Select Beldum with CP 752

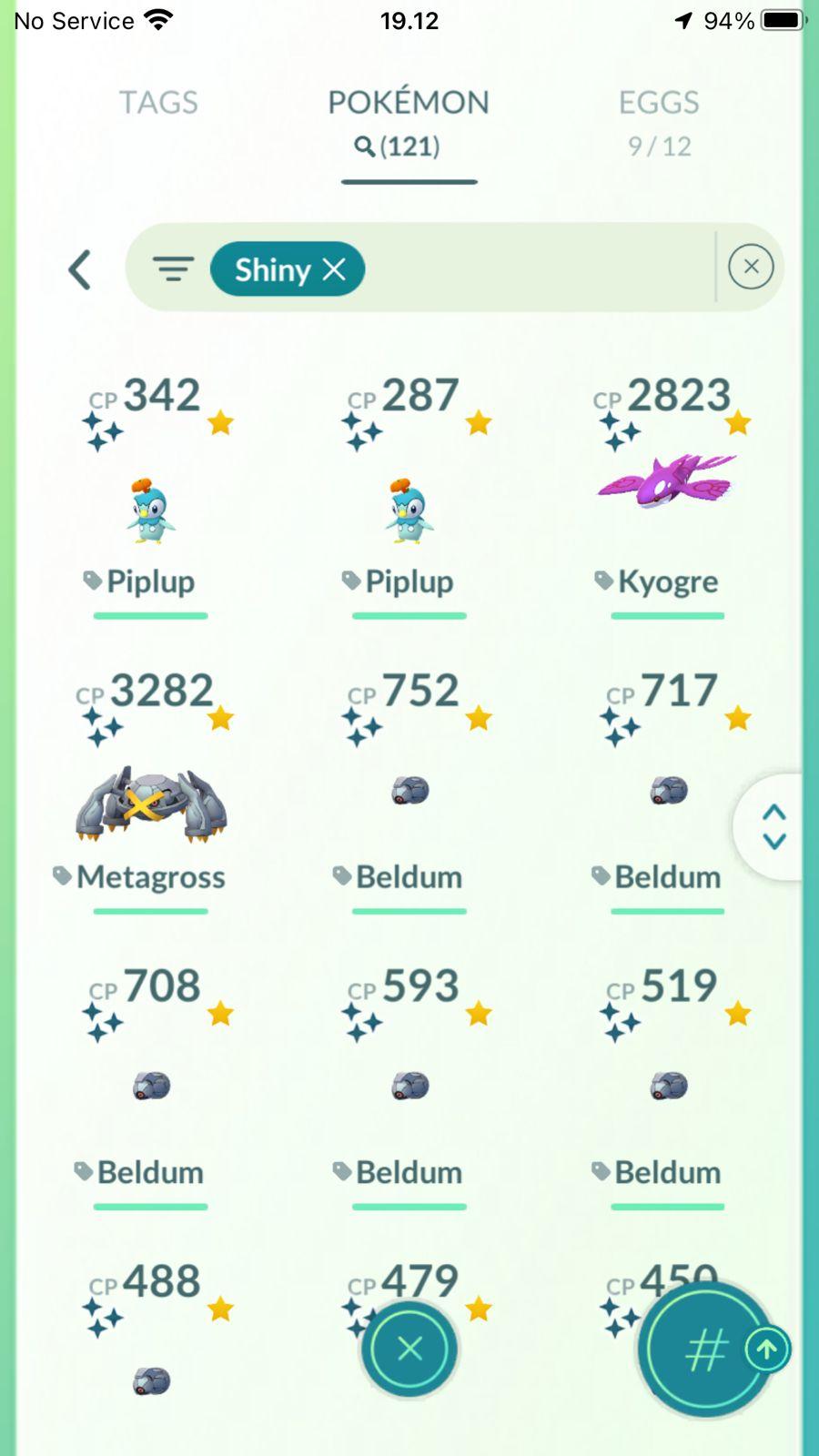pyautogui.click(x=409, y=792)
